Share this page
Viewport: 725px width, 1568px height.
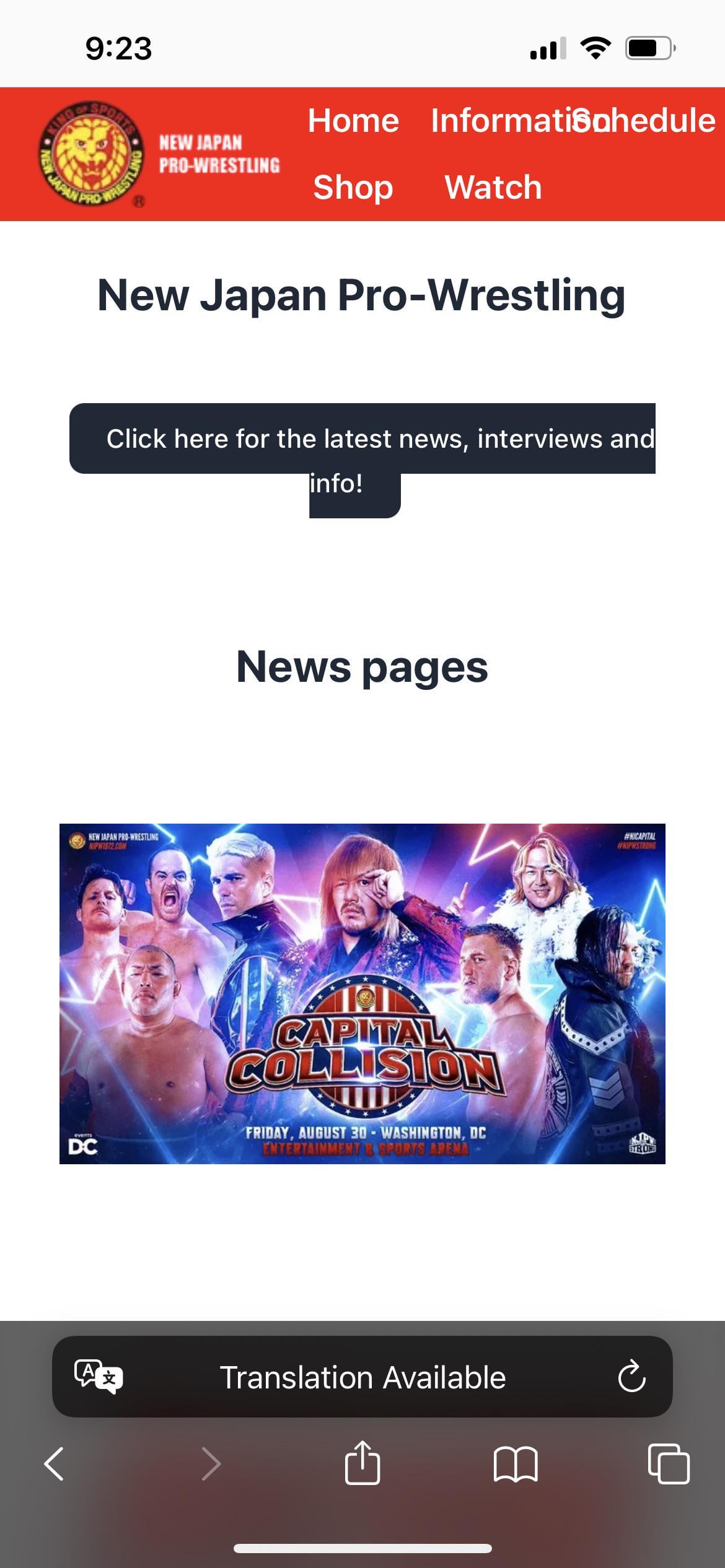pos(362,1463)
